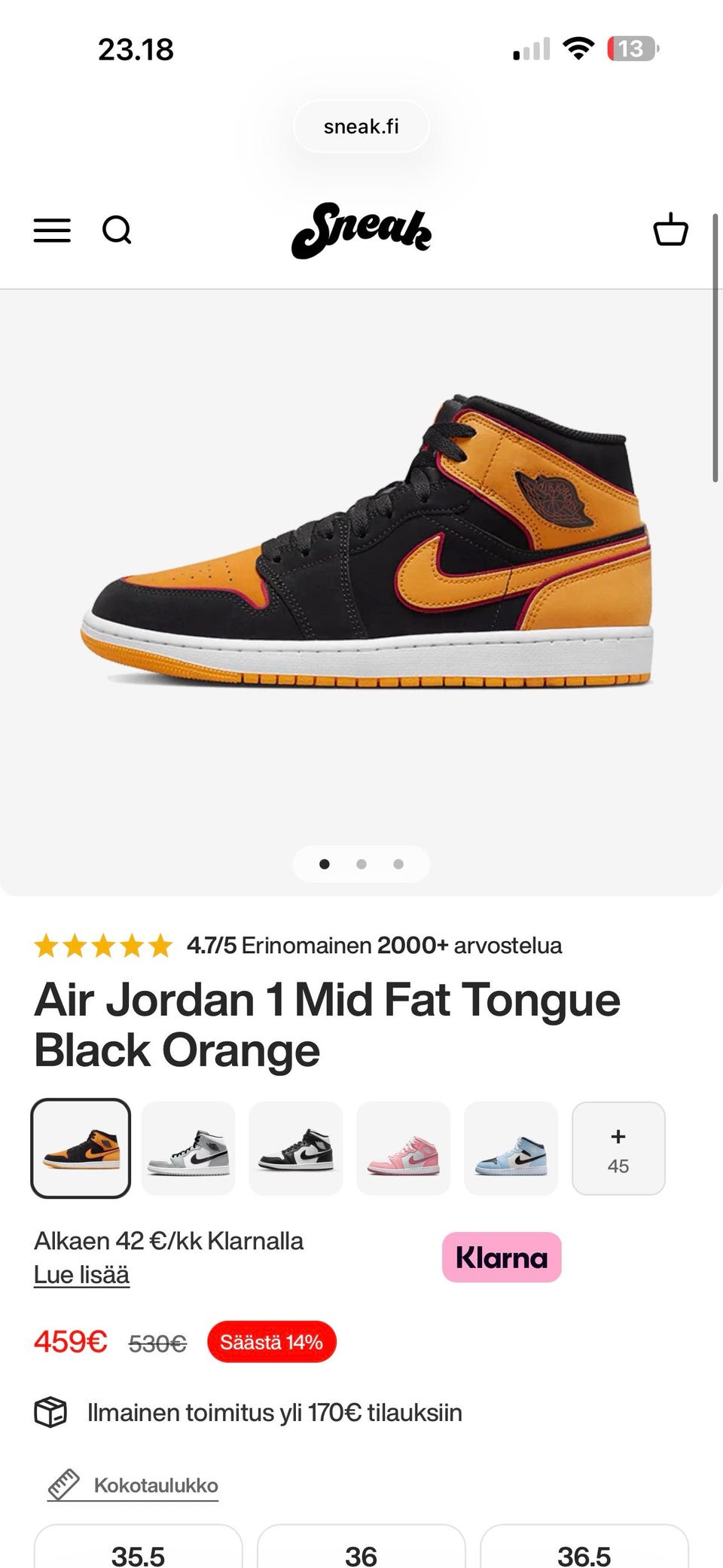Select the light blue Jordan variant
The width and height of the screenshot is (723, 1568).
click(511, 1148)
